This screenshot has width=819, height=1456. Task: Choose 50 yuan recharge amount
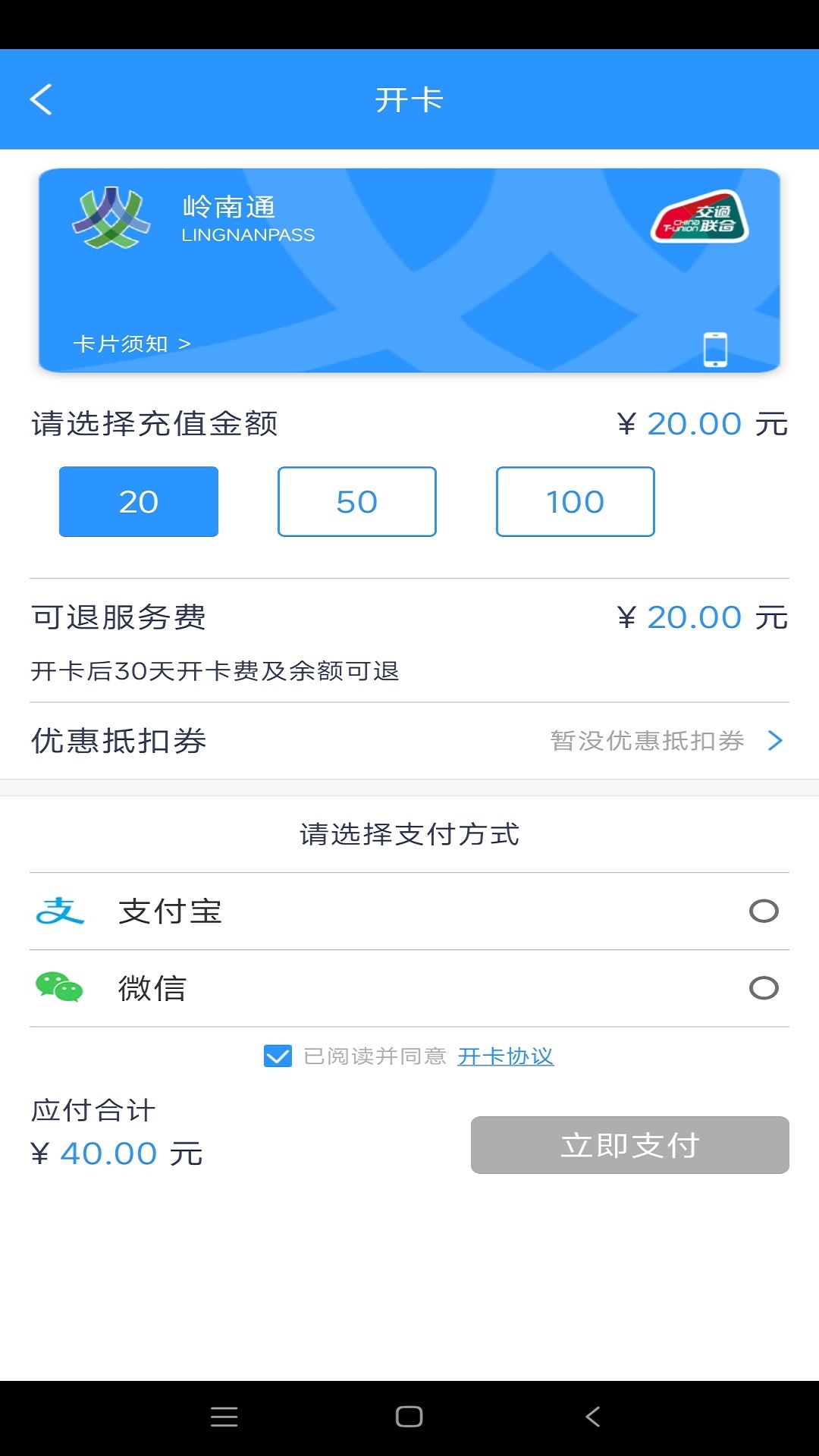click(356, 502)
